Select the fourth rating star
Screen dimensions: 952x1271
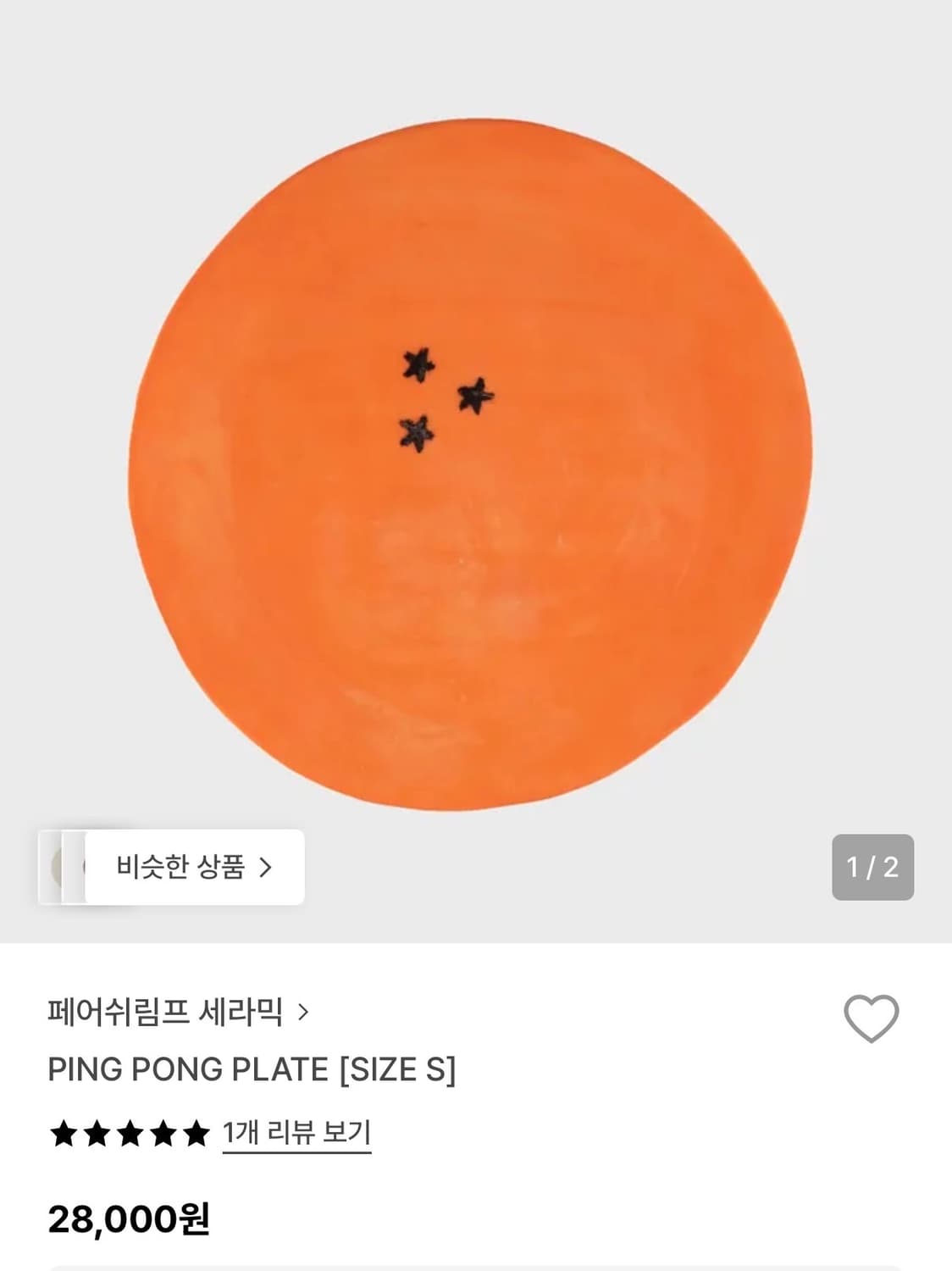pyautogui.click(x=162, y=1134)
